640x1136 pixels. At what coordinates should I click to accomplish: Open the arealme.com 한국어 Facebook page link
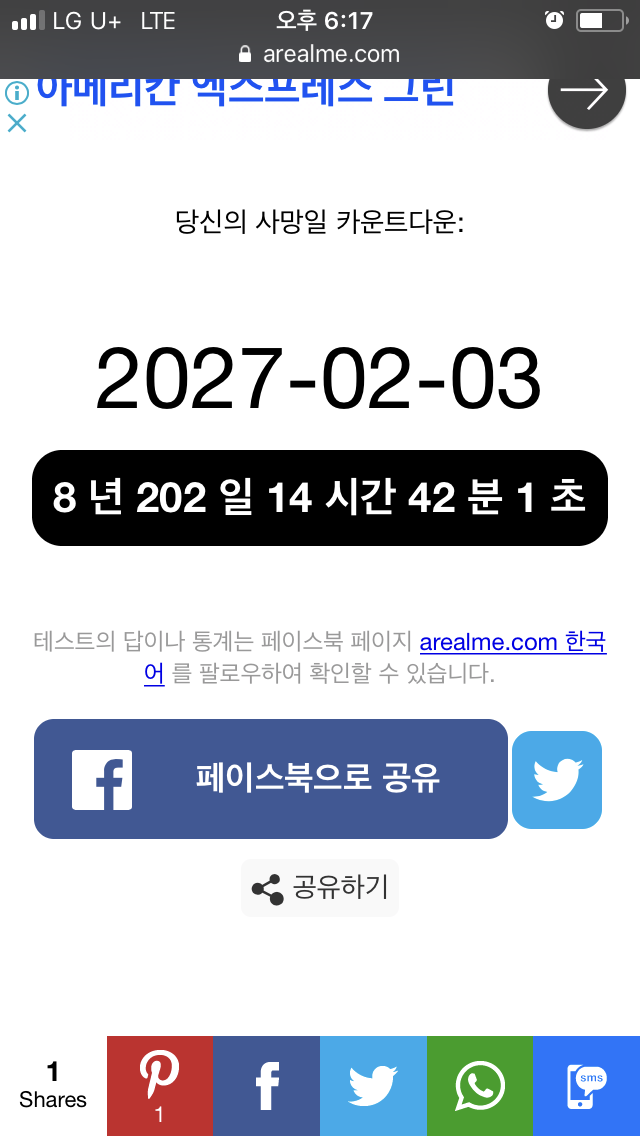[x=512, y=643]
